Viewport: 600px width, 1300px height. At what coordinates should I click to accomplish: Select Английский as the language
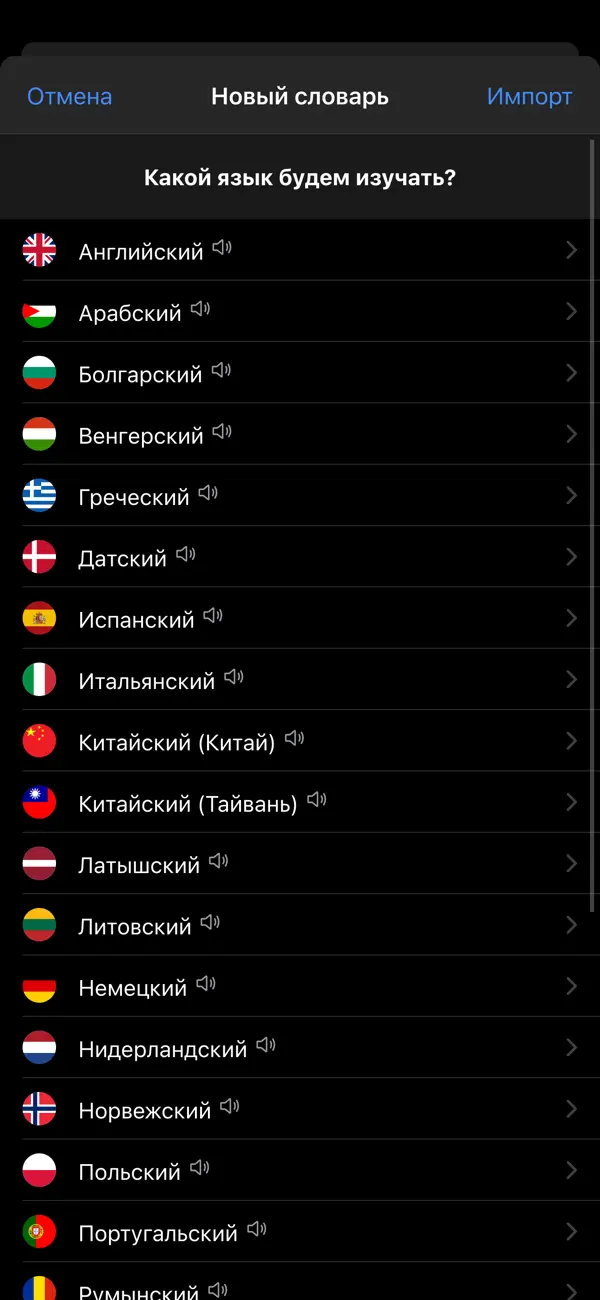300,250
